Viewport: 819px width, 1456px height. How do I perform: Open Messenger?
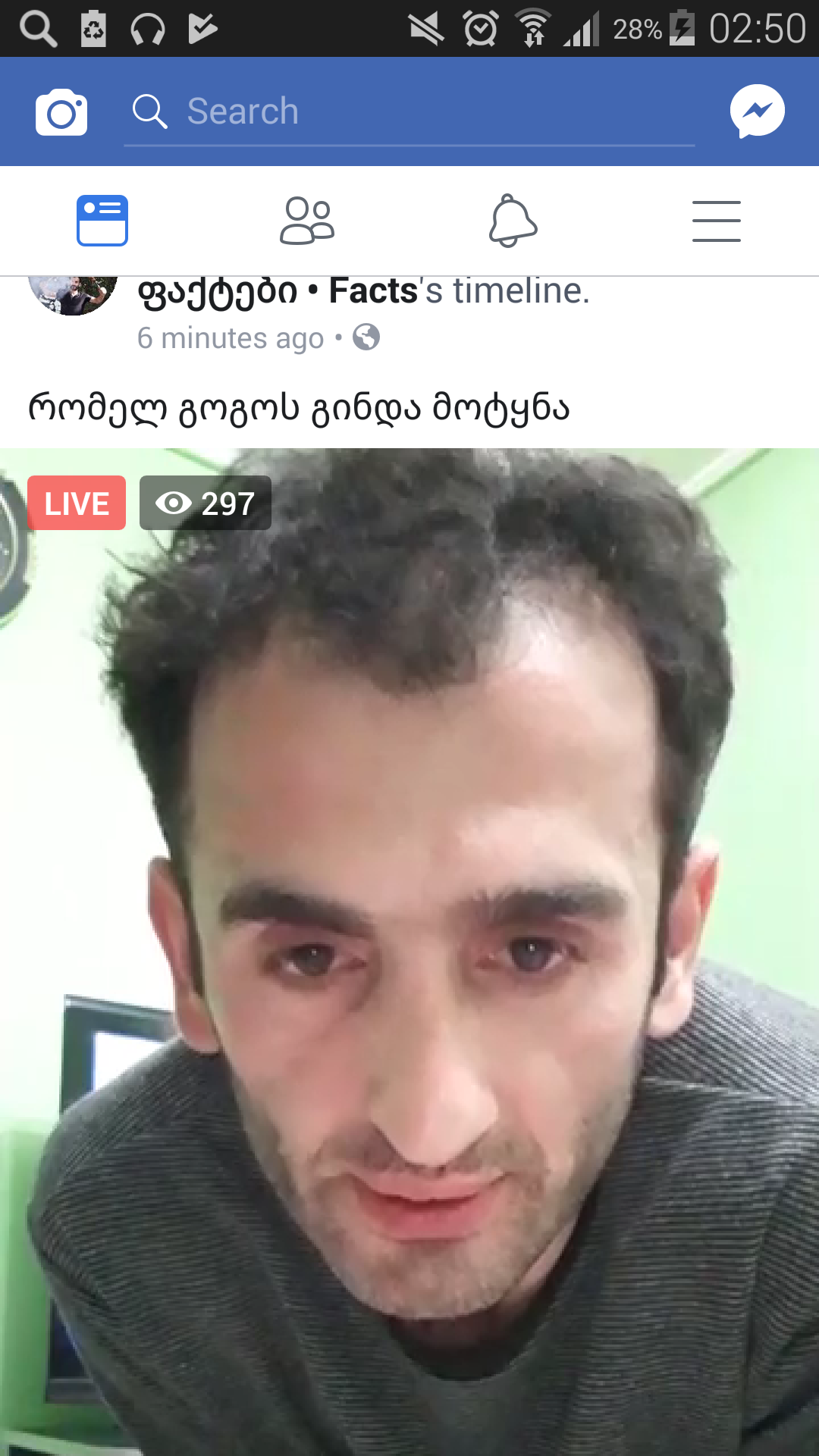(757, 111)
